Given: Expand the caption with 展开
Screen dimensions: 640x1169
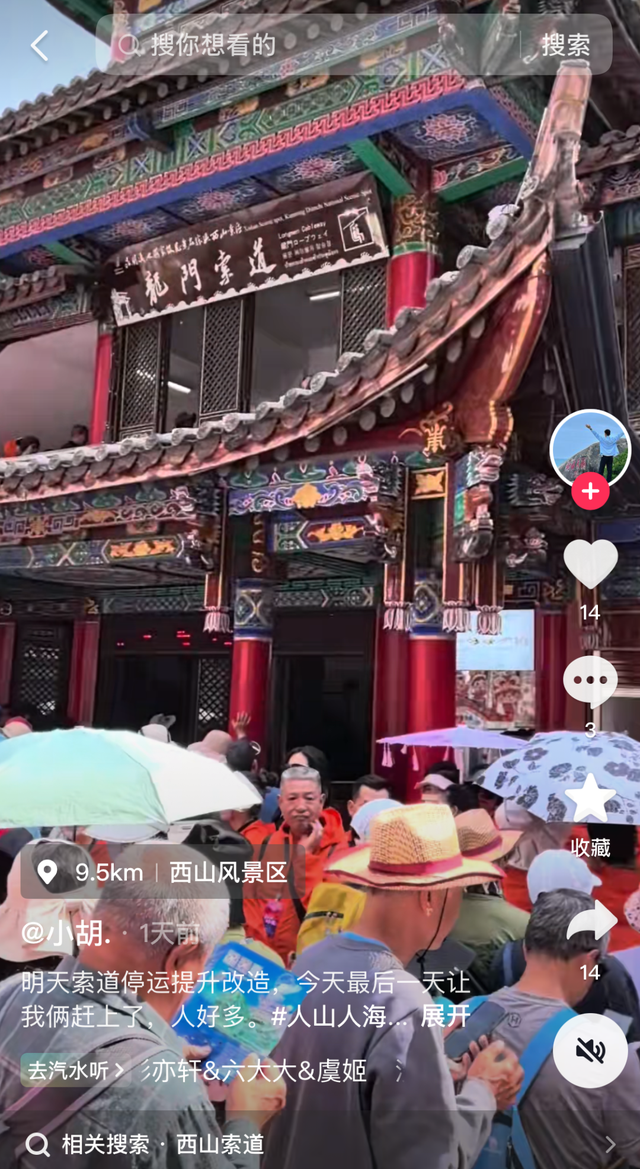Looking at the screenshot, I should click(x=445, y=1016).
